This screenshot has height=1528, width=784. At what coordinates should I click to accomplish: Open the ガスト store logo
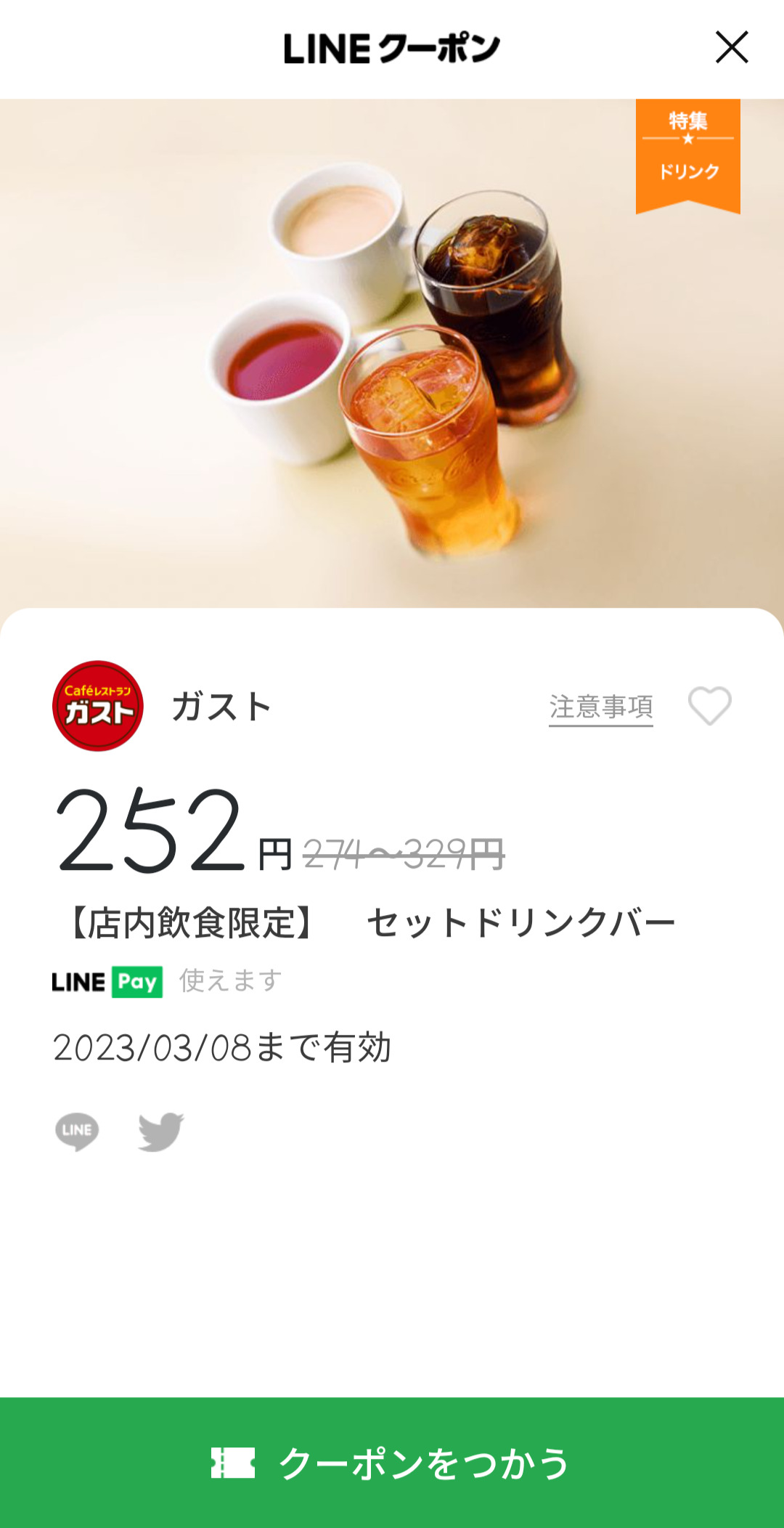tap(98, 706)
